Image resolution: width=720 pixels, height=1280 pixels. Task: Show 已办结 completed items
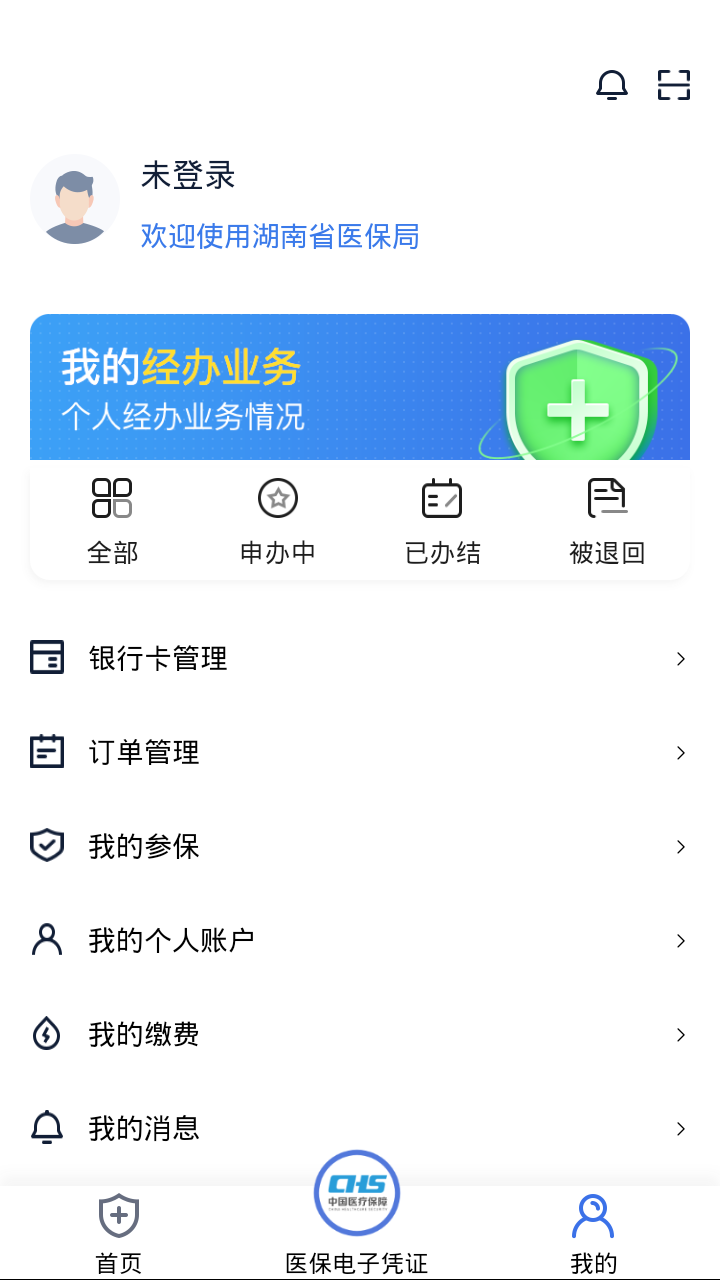442,522
